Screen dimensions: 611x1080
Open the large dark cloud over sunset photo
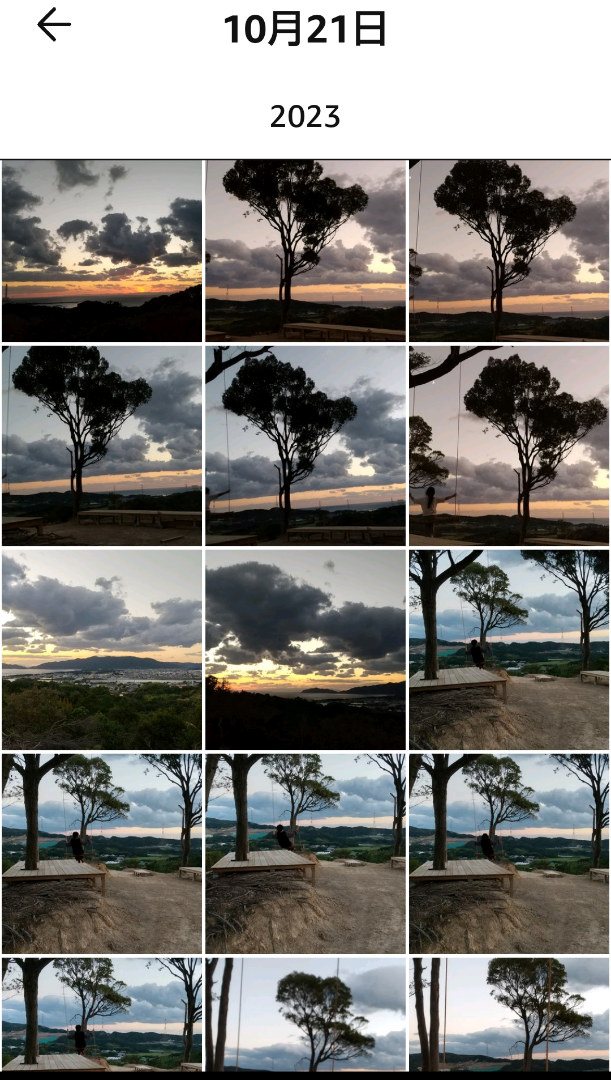(x=306, y=649)
